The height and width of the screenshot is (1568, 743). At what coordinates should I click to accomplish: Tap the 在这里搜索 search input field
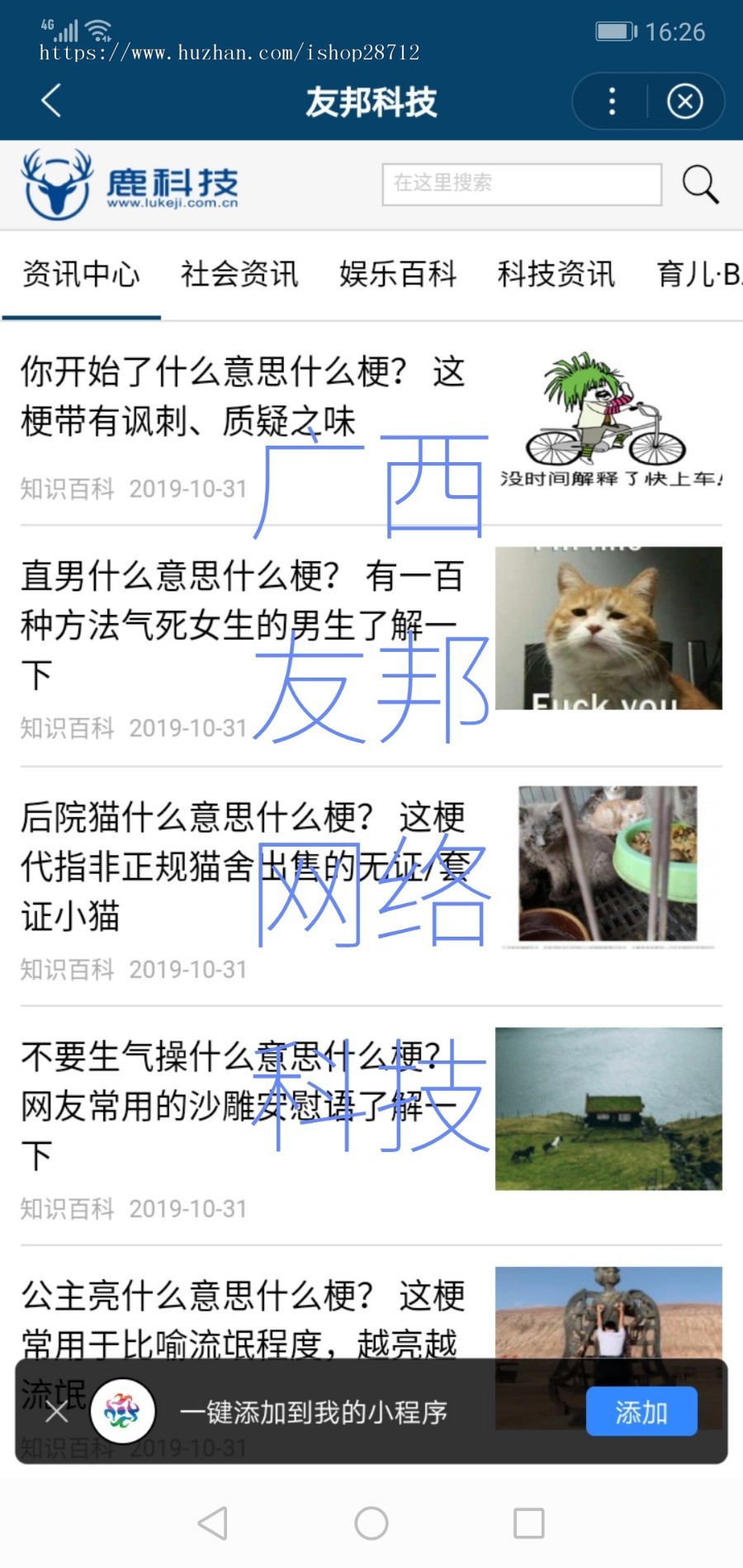pos(520,183)
